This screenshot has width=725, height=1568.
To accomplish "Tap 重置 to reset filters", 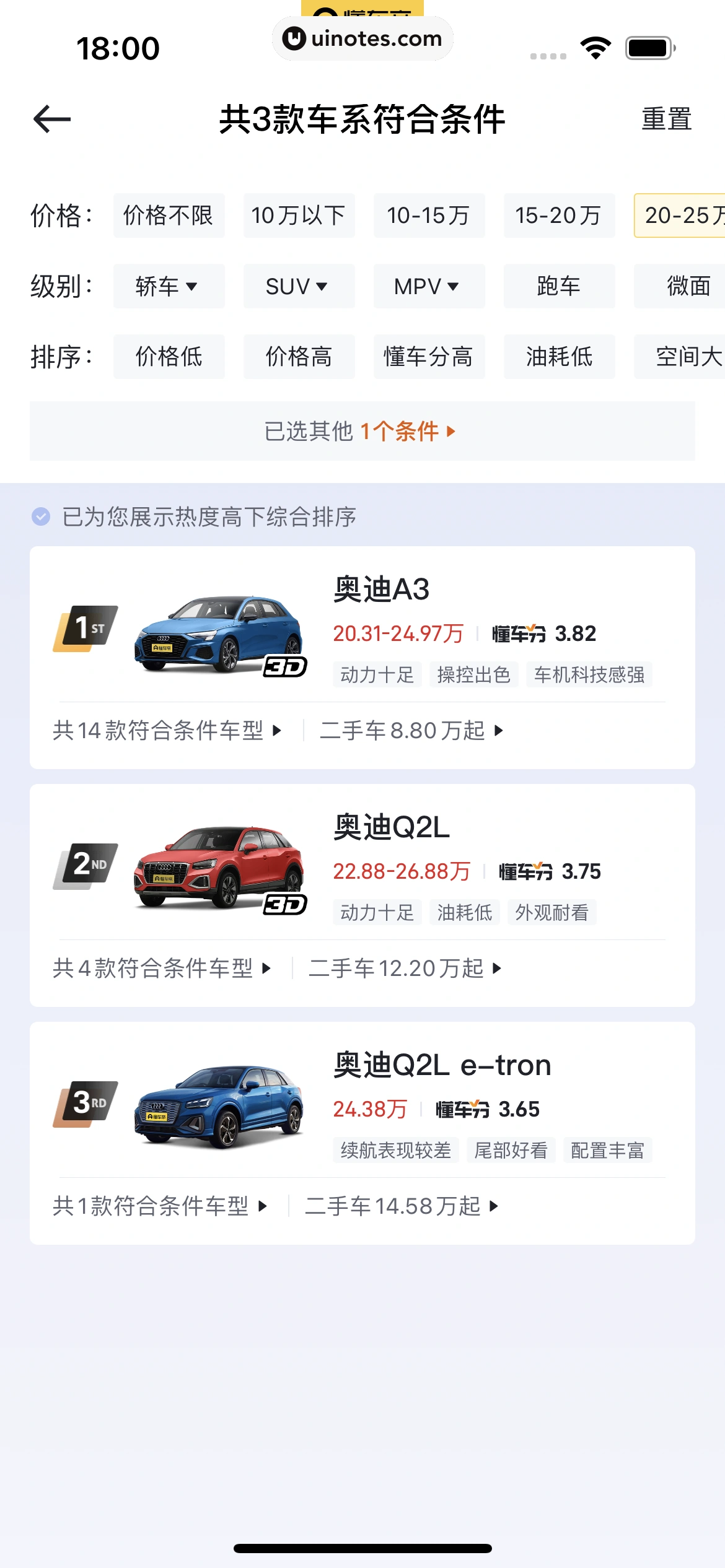I will (666, 119).
